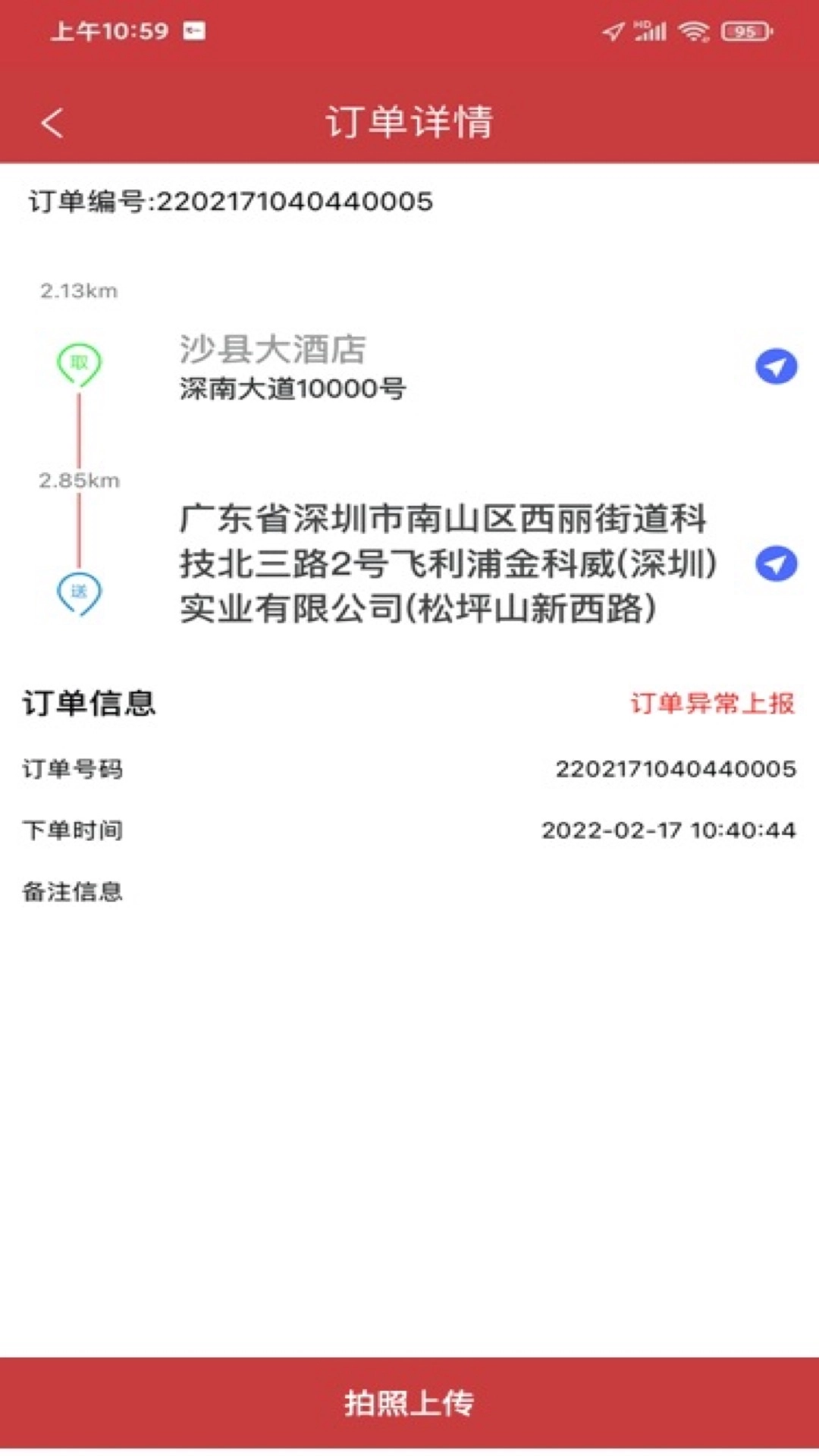This screenshot has height=1456, width=819.
Task: Open navigation to 沙县大酒店 pickup location
Action: 775,365
